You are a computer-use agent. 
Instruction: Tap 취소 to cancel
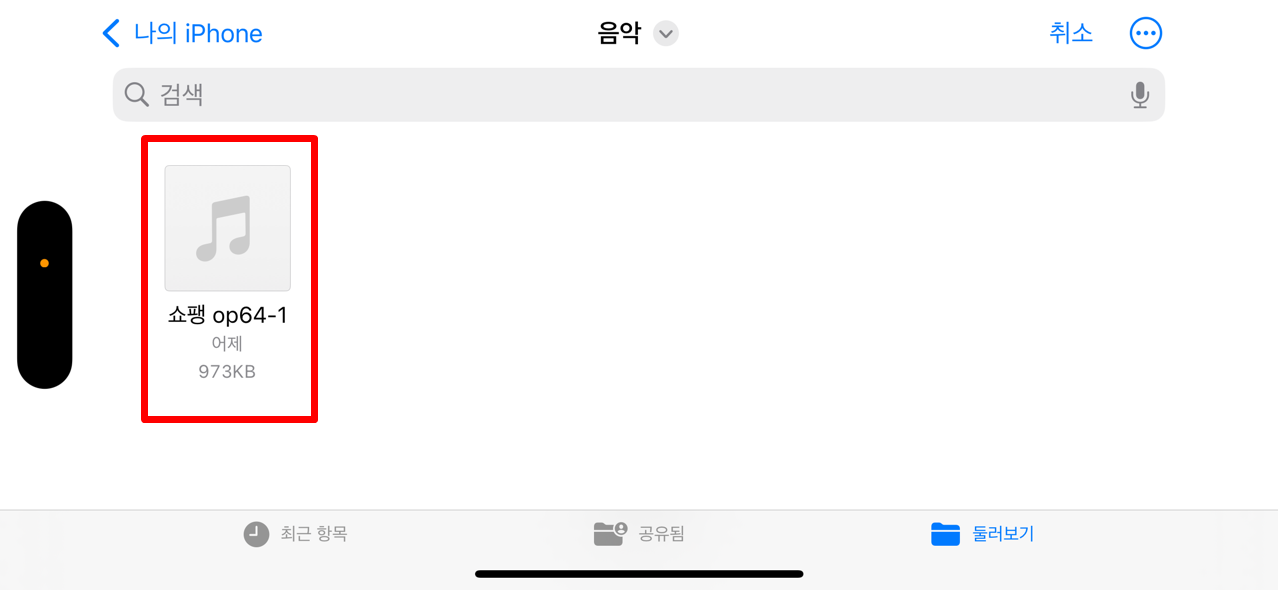pos(1070,34)
